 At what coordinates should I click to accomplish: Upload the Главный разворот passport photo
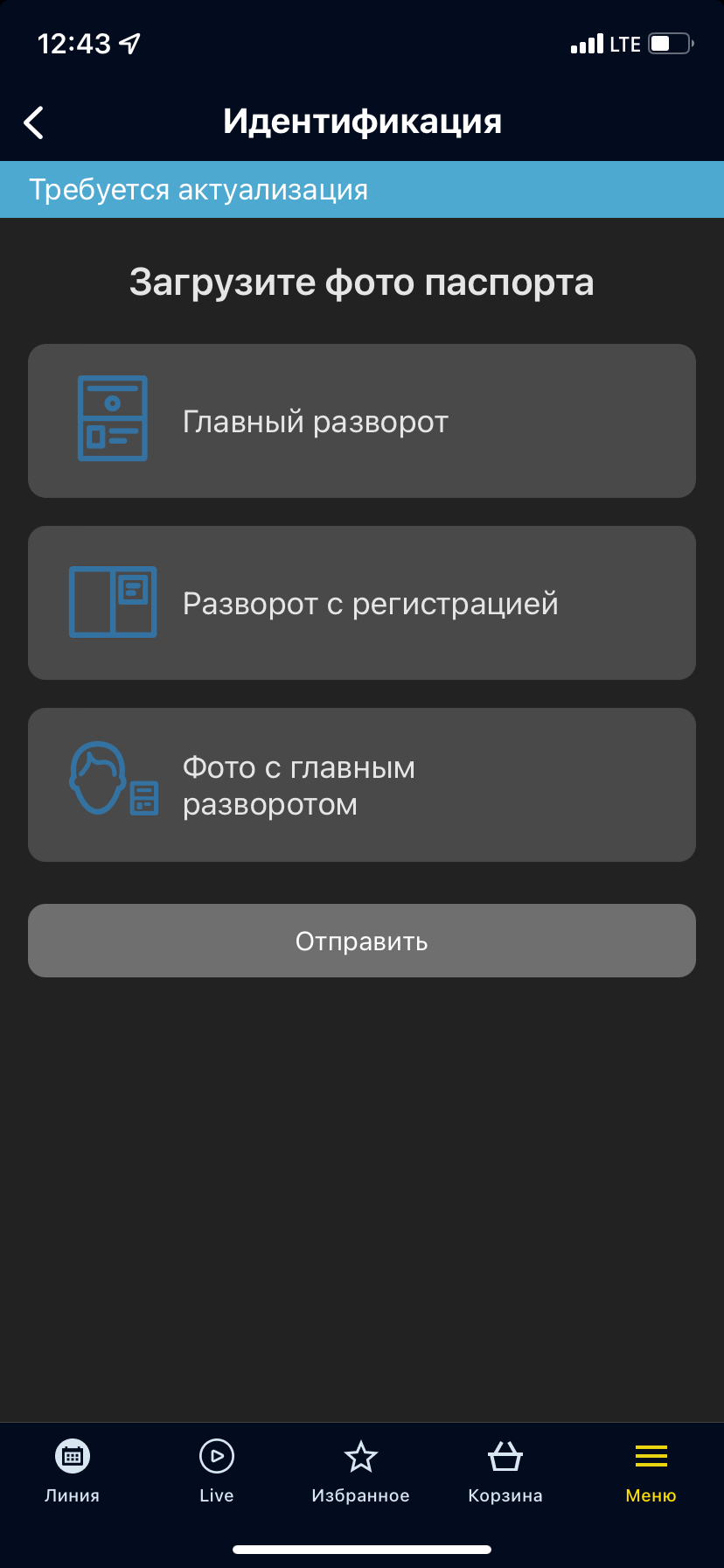pyautogui.click(x=362, y=421)
